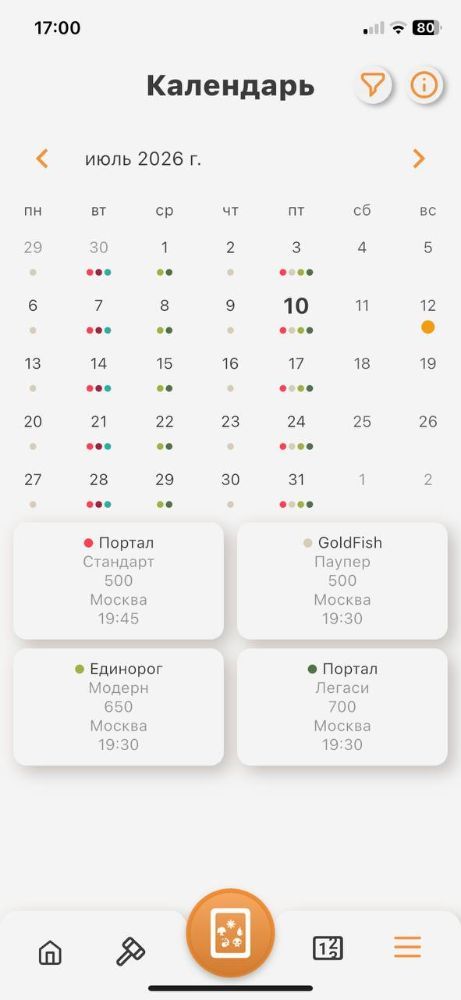Open the calendar filter

click(374, 85)
